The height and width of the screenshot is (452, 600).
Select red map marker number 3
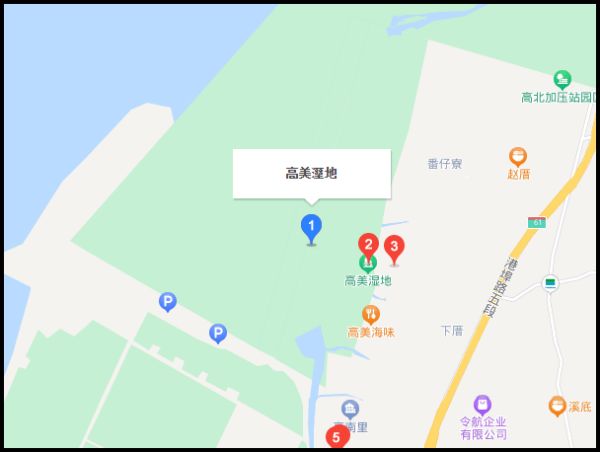(394, 247)
